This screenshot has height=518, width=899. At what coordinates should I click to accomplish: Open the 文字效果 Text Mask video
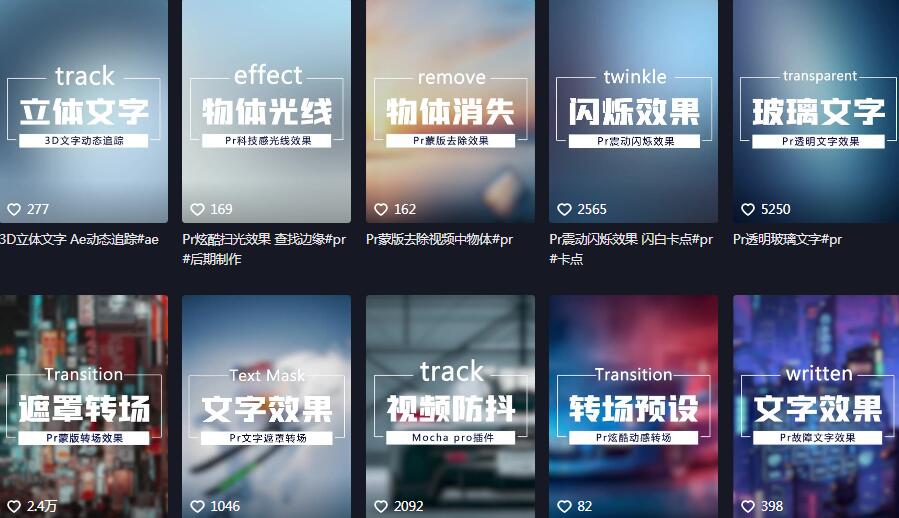tap(266, 405)
